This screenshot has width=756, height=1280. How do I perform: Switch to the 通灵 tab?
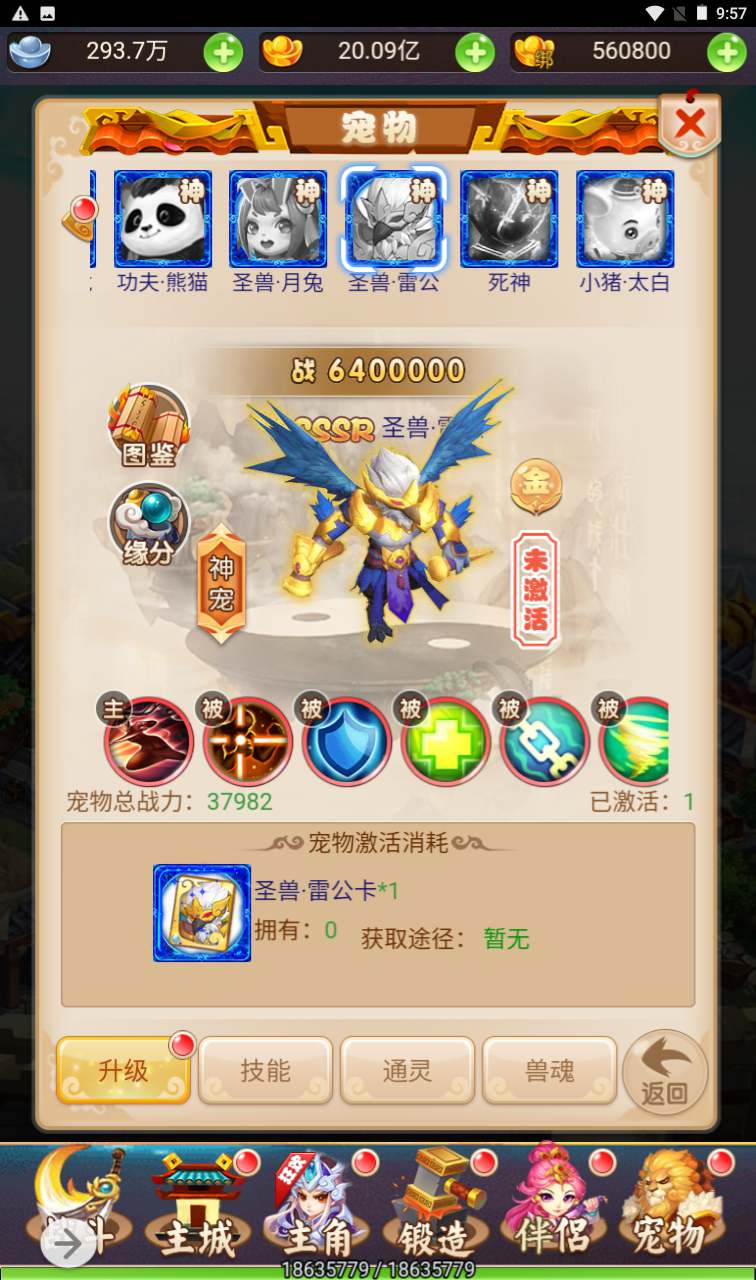[407, 1070]
